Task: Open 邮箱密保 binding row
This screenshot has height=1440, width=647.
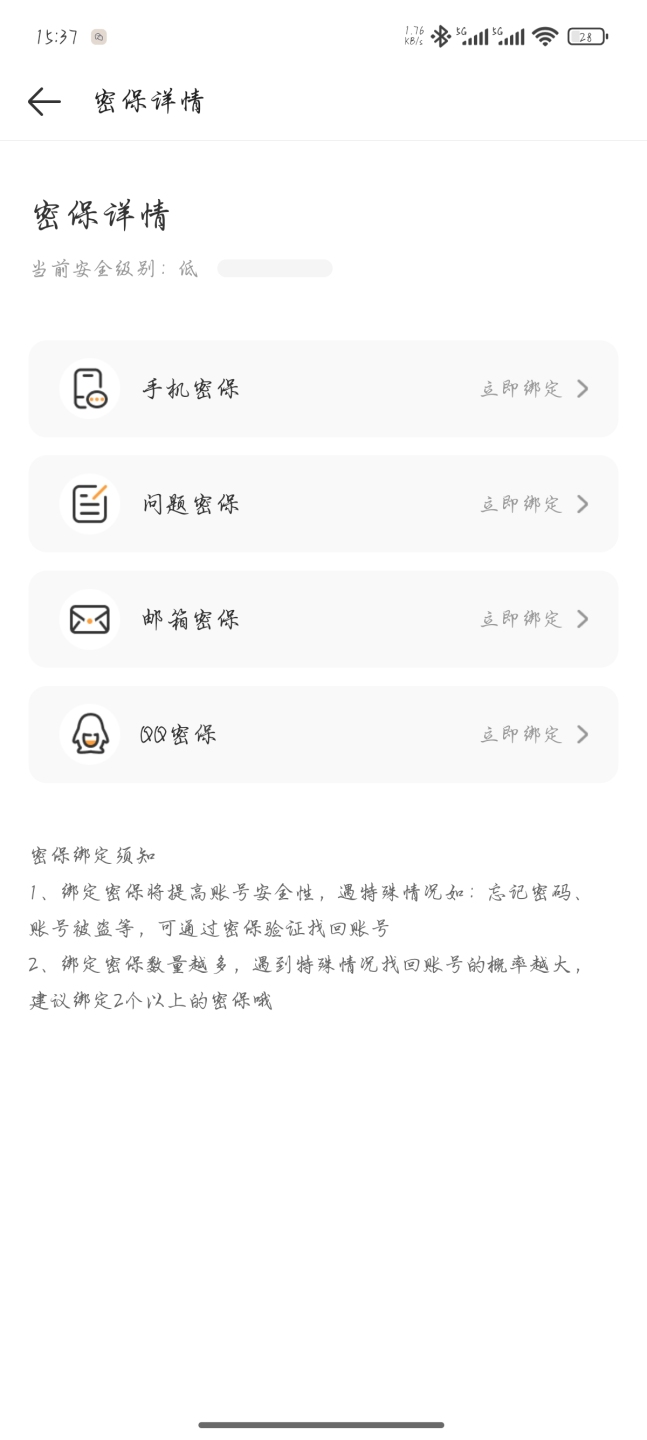Action: (323, 619)
